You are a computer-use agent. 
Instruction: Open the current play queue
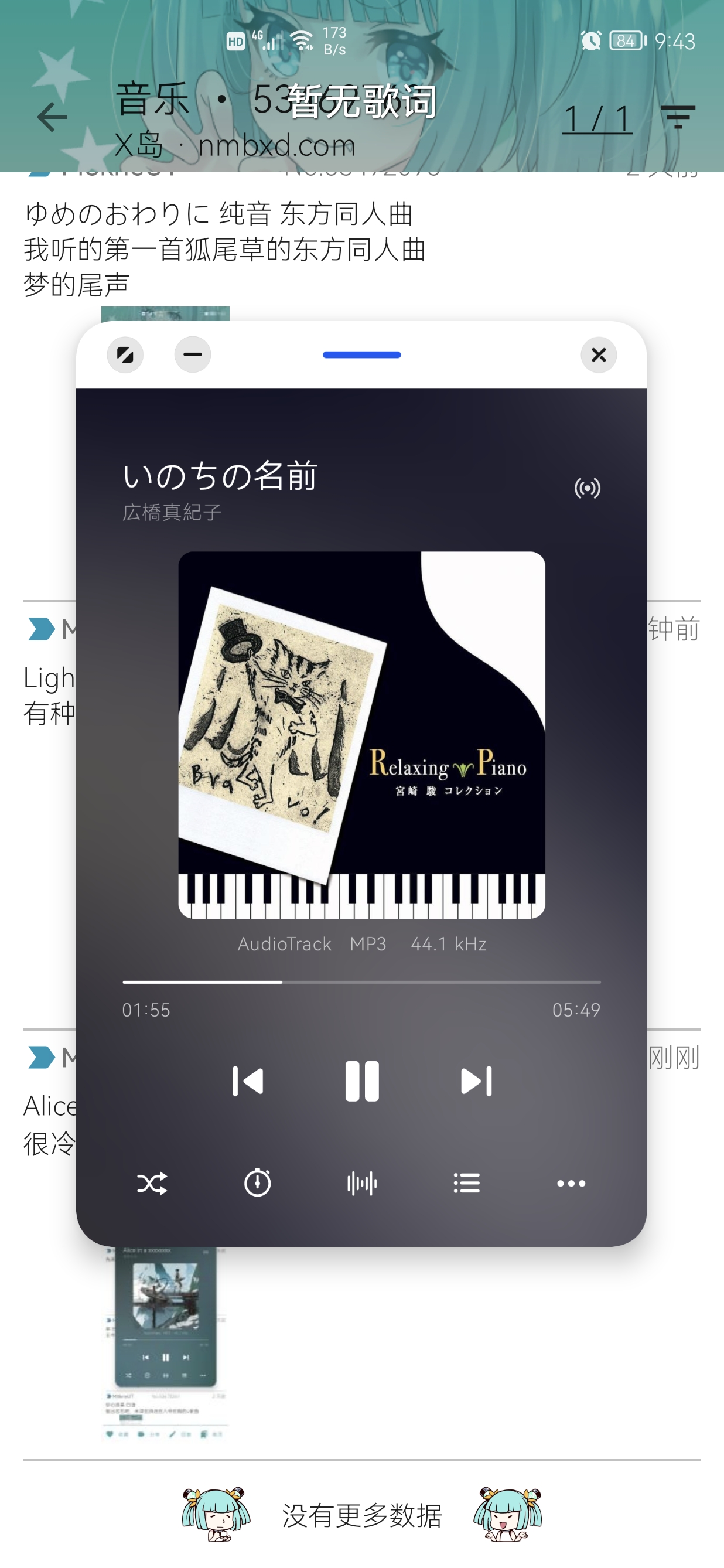tap(467, 1184)
